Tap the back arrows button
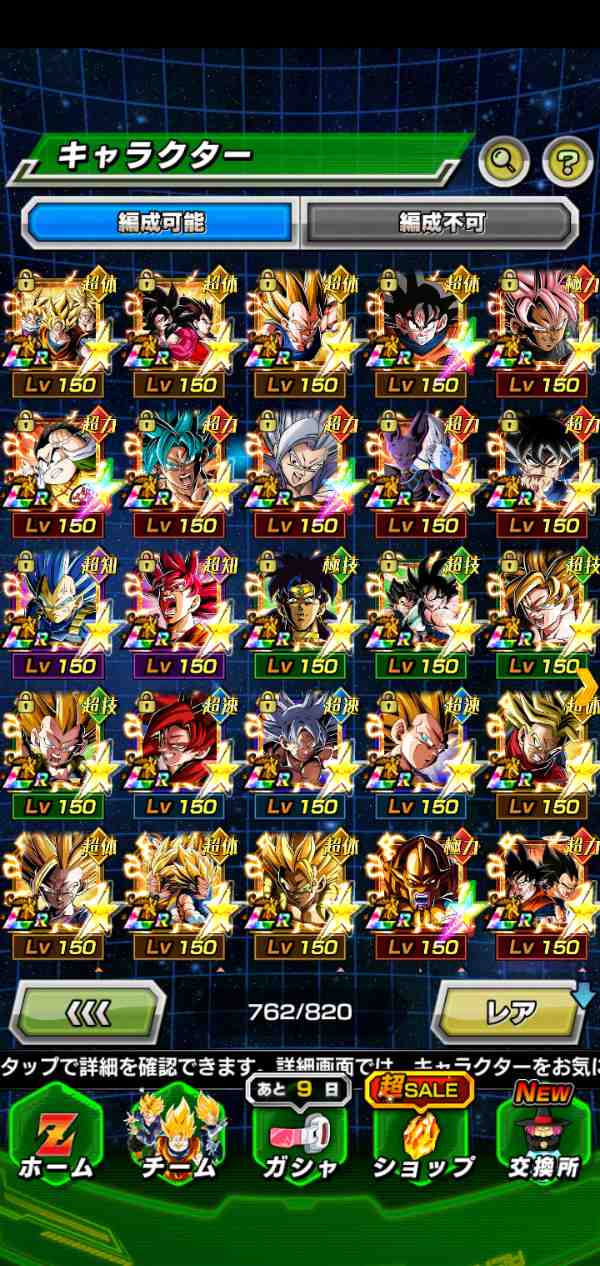The width and height of the screenshot is (600, 1266). coord(87,1011)
